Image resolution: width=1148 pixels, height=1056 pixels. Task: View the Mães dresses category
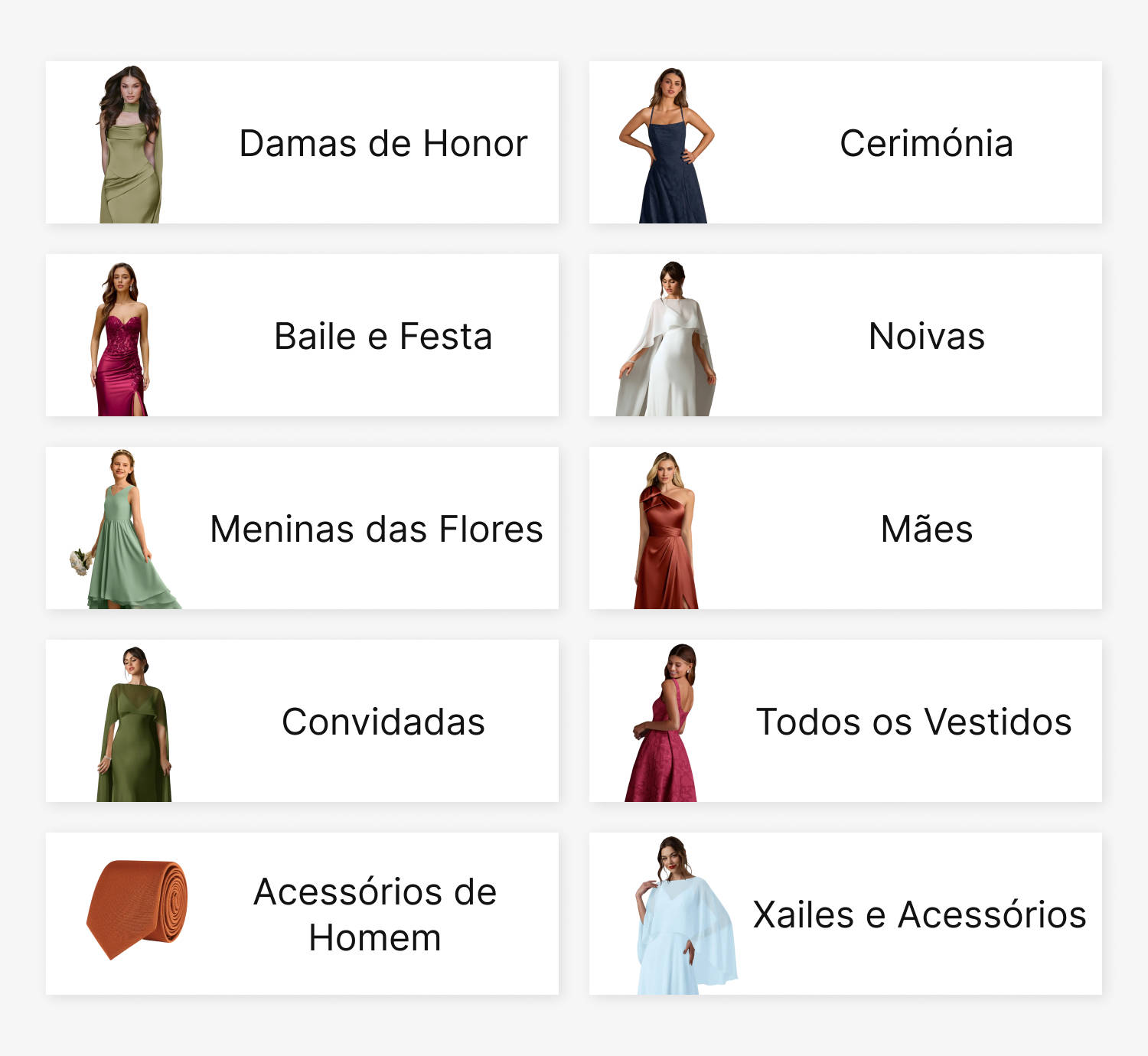click(846, 528)
